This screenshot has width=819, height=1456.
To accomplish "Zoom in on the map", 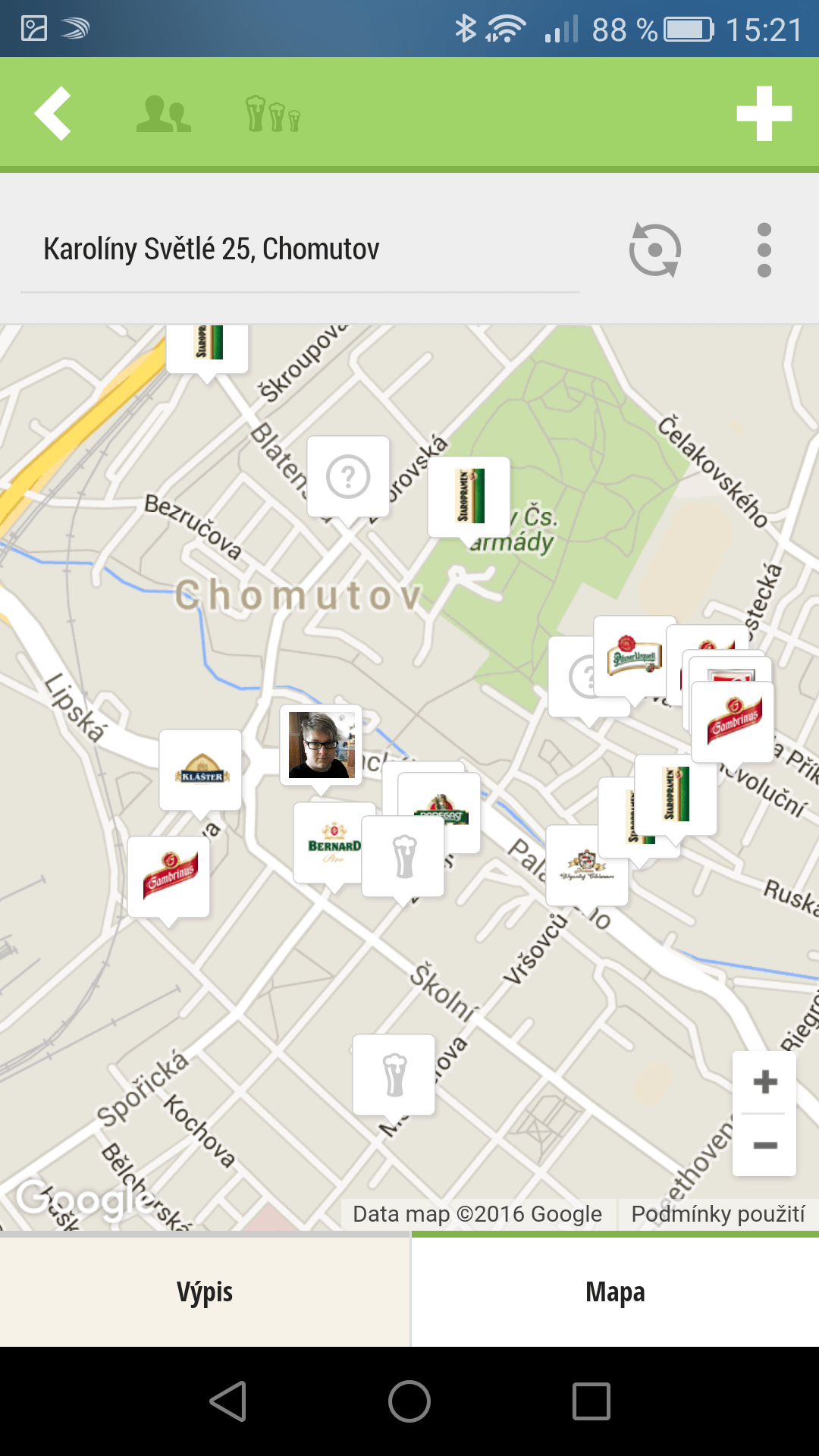I will click(765, 1081).
